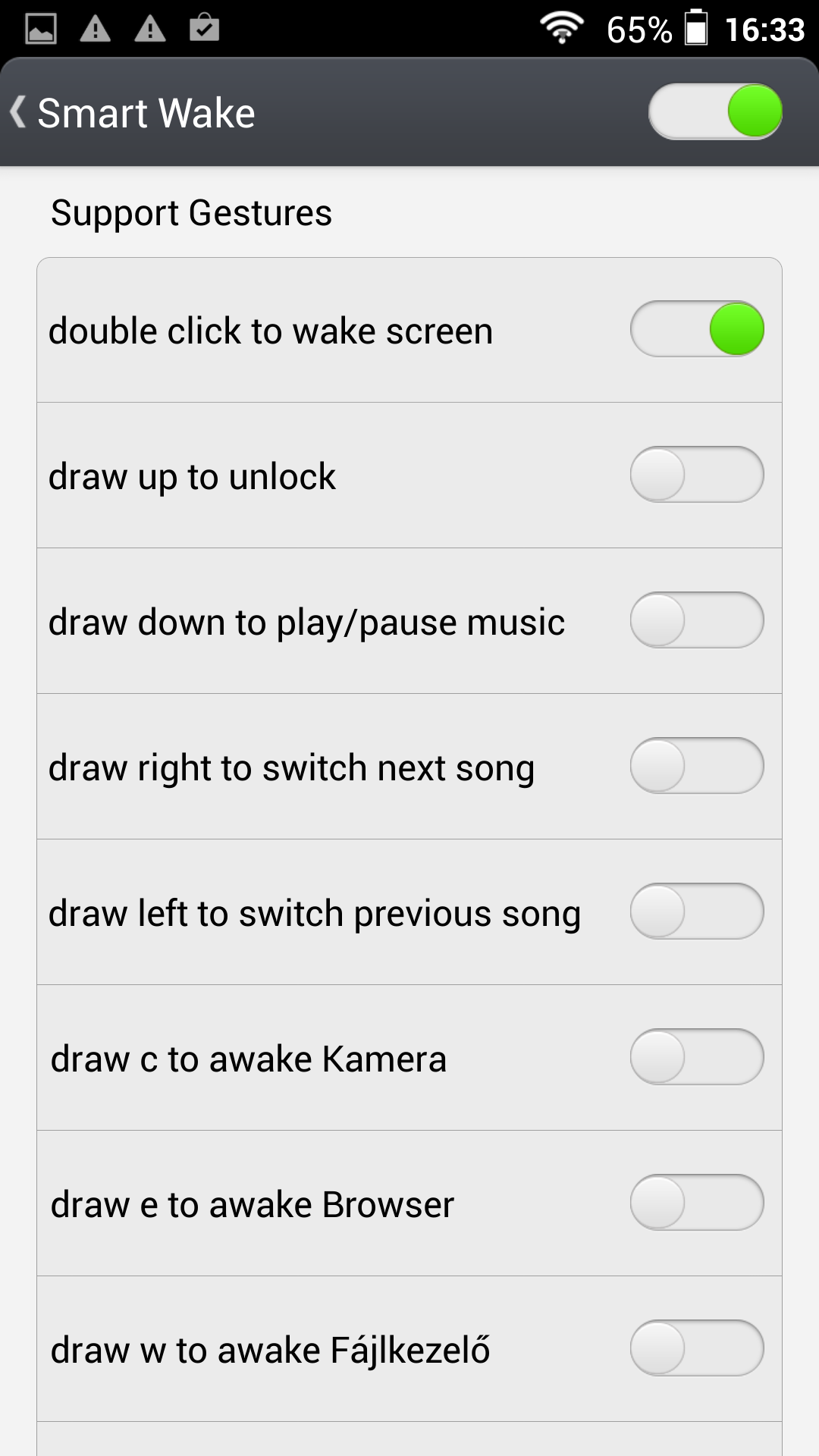Image resolution: width=819 pixels, height=1456 pixels.
Task: Disable double click to wake screen
Action: [x=697, y=329]
